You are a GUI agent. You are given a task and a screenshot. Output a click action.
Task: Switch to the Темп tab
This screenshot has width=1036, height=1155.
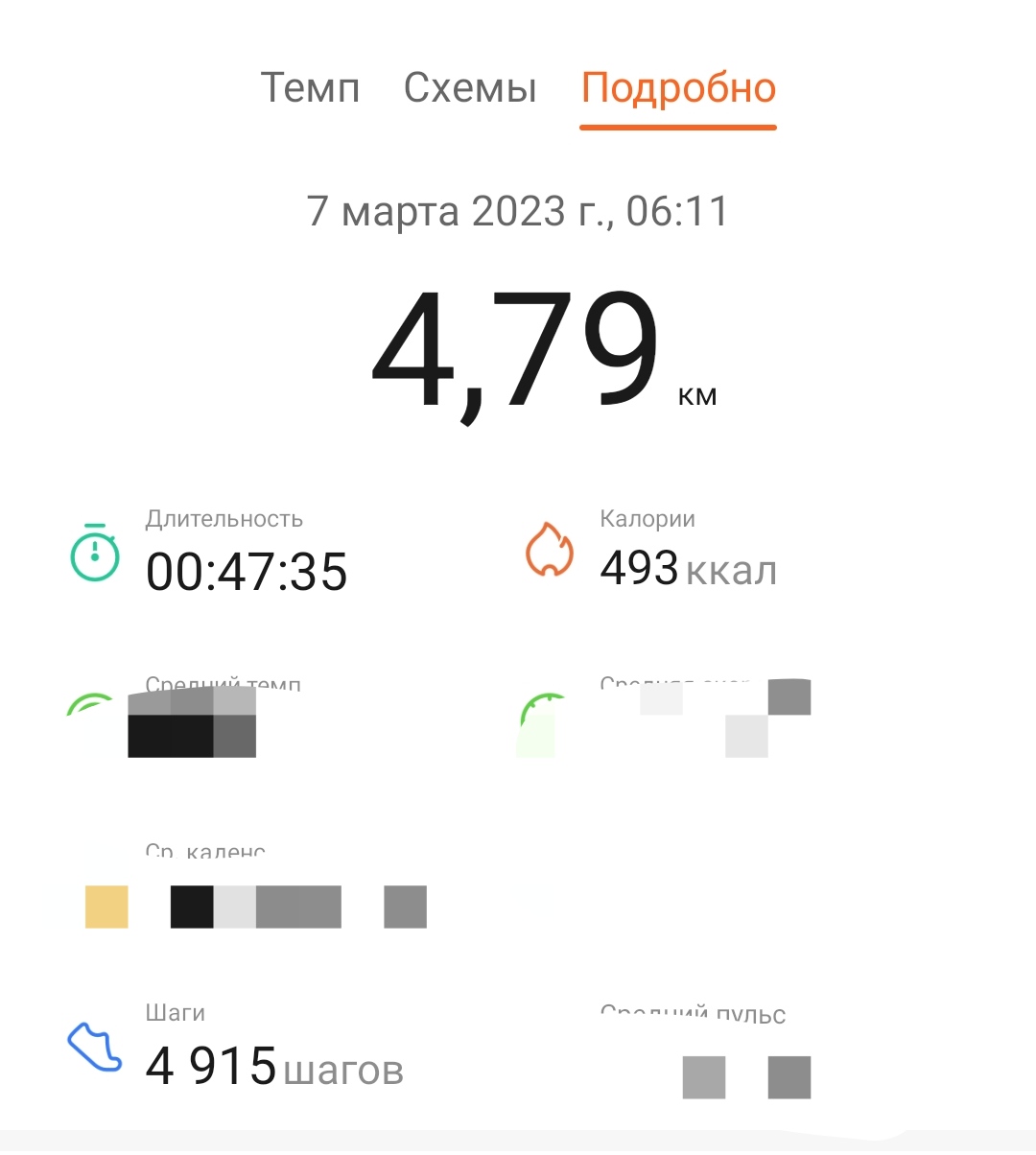[310, 88]
